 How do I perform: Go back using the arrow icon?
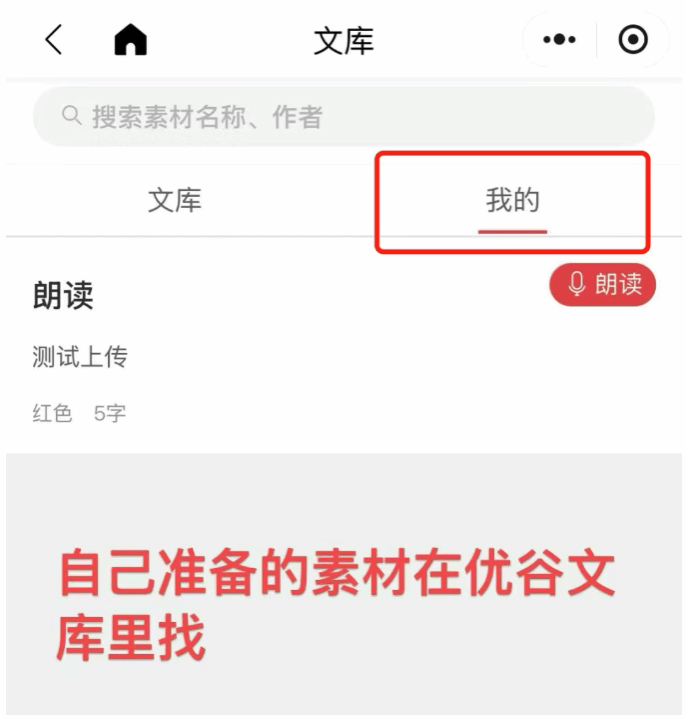[x=54, y=40]
